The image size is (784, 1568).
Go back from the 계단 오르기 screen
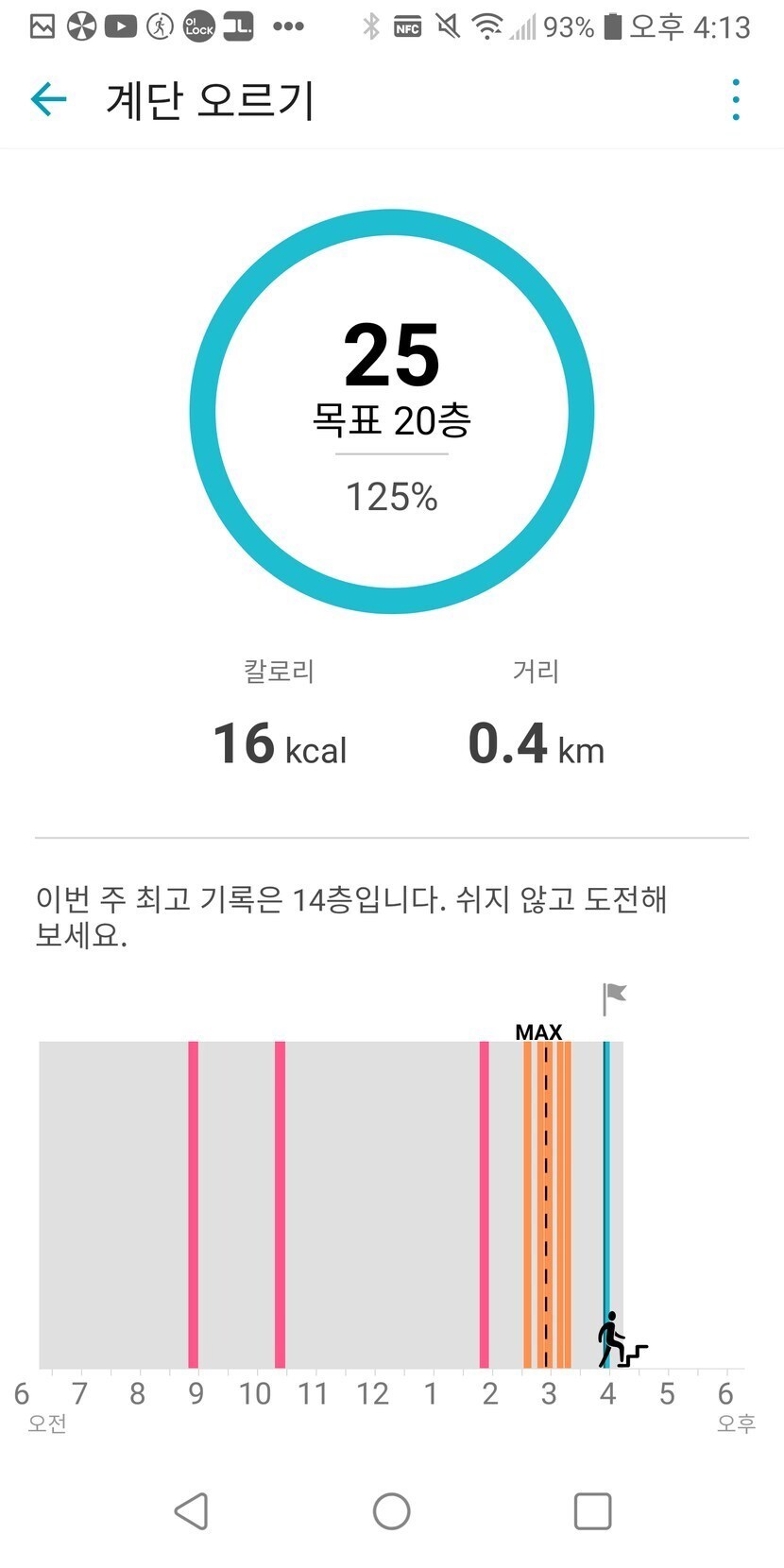click(x=49, y=99)
